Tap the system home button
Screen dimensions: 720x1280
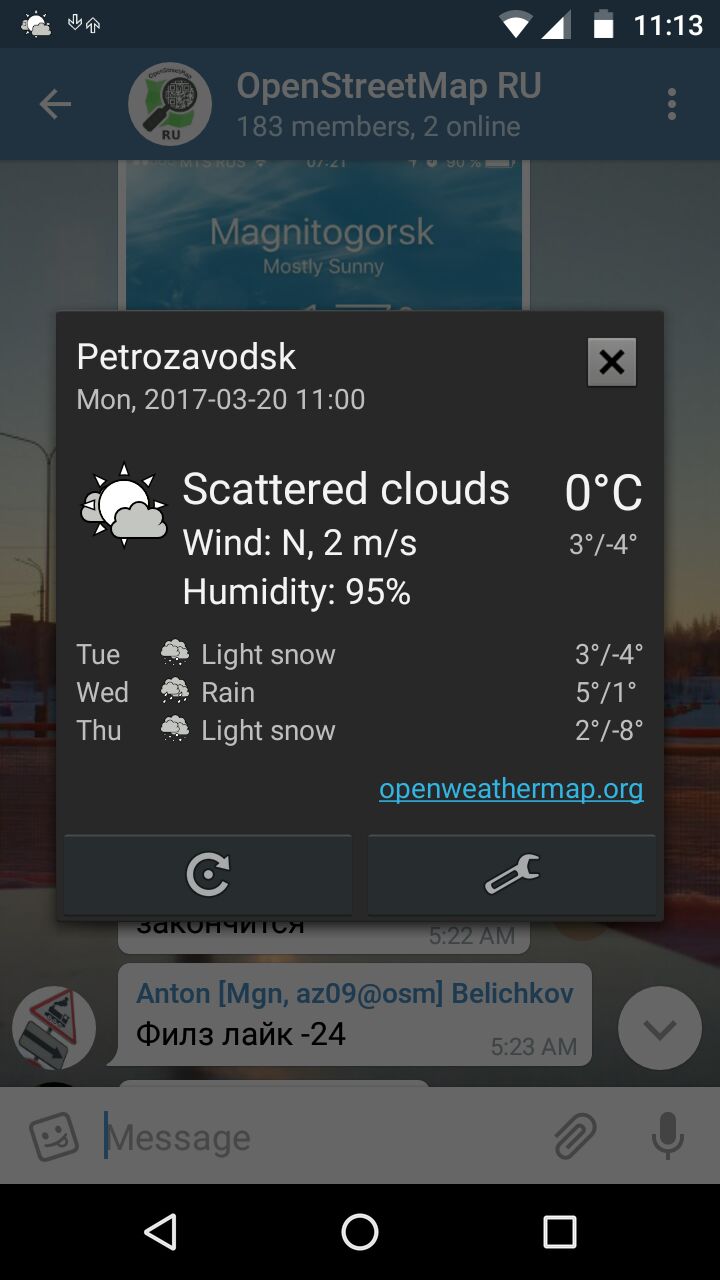(360, 1232)
